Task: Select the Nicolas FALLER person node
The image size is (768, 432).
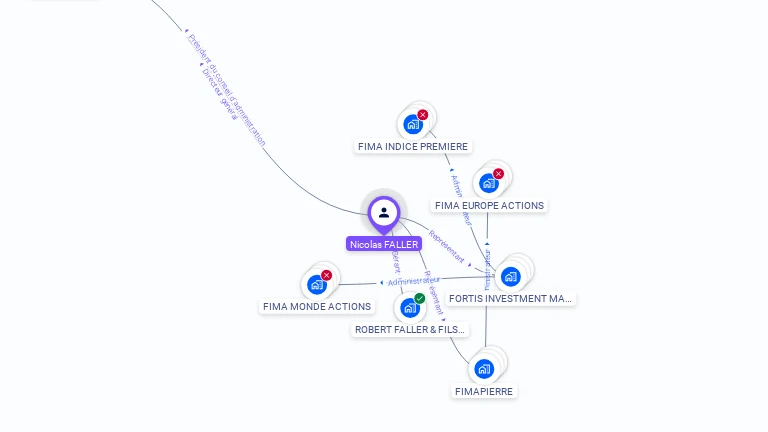Action: tap(384, 213)
